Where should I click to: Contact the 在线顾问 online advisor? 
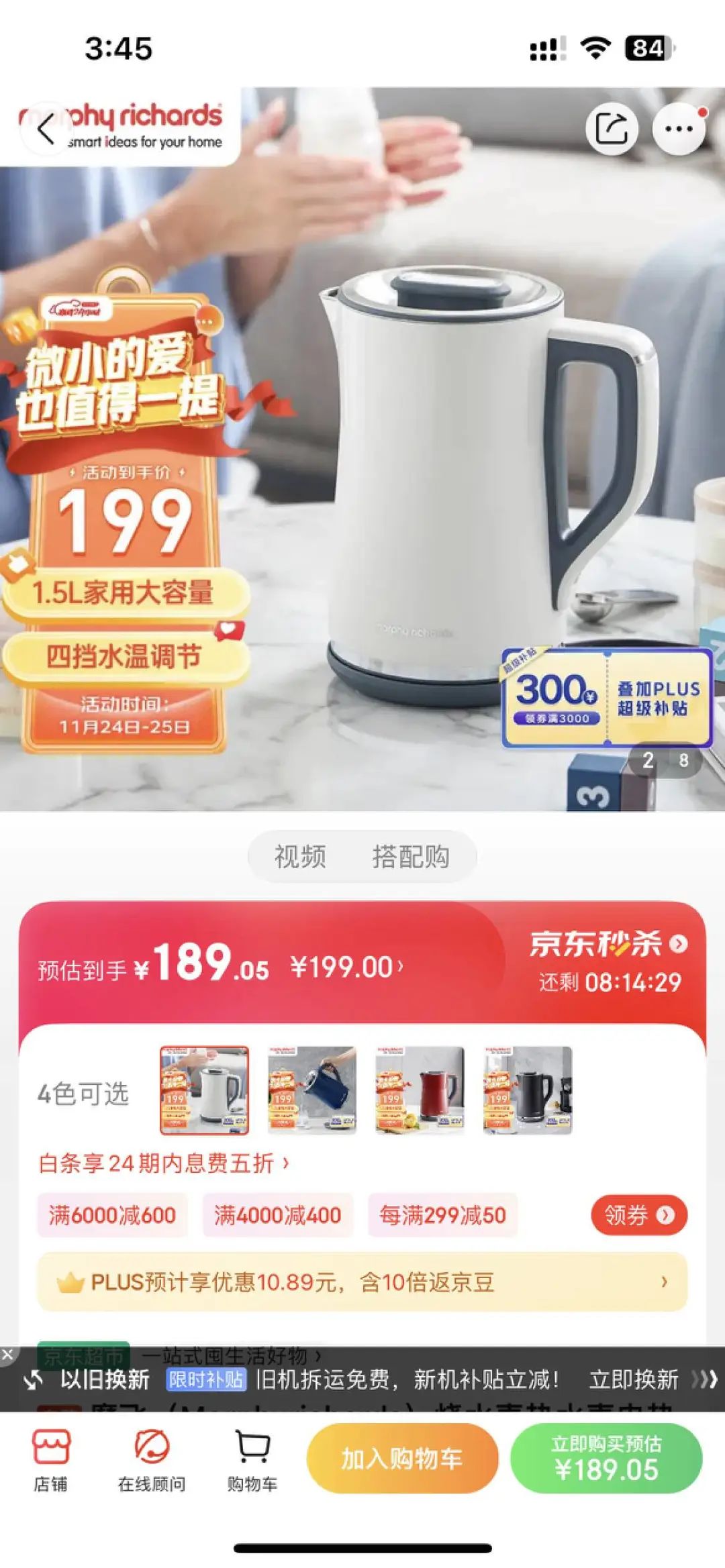(152, 1459)
